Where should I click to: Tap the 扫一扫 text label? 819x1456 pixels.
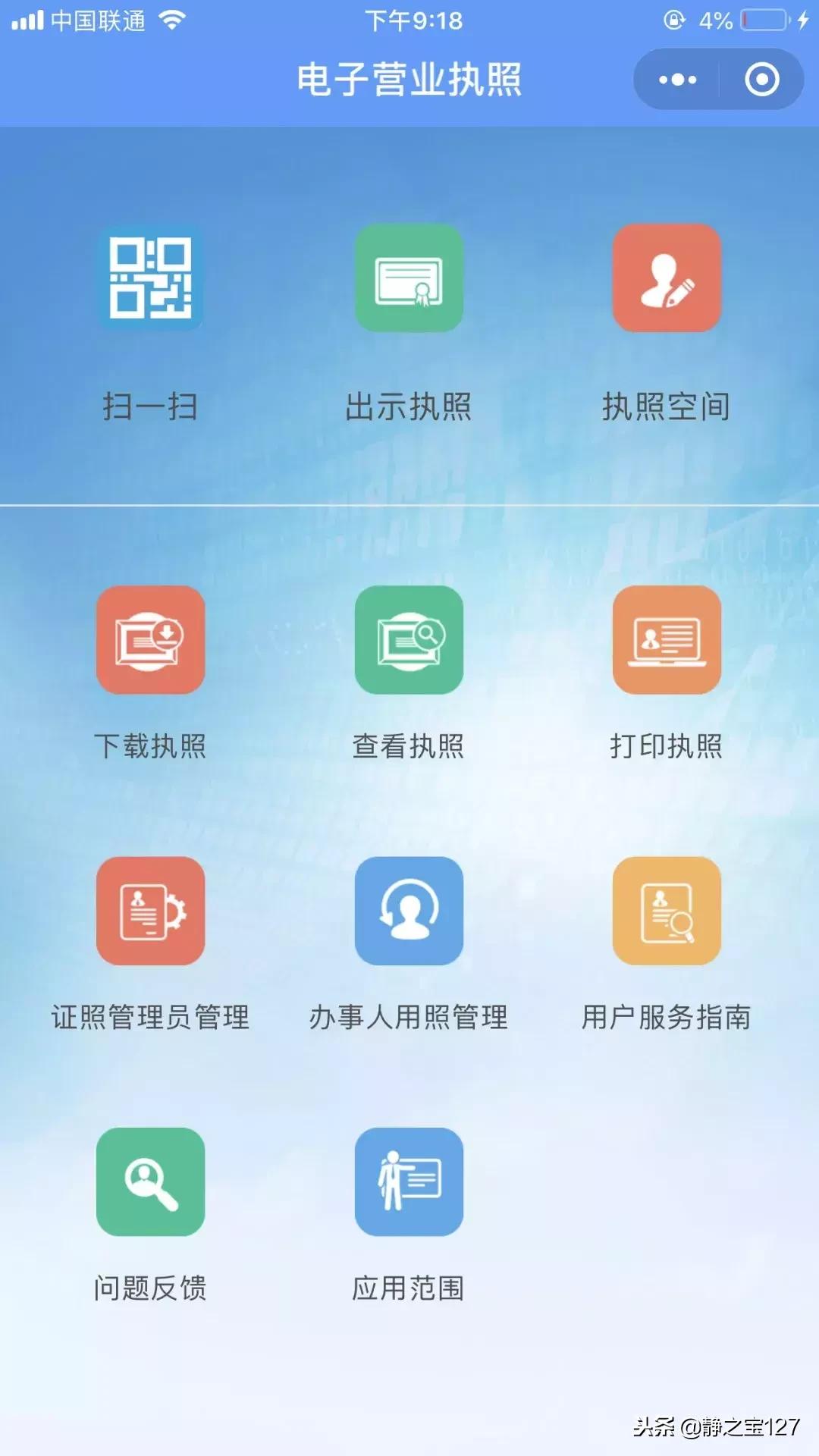tap(149, 407)
